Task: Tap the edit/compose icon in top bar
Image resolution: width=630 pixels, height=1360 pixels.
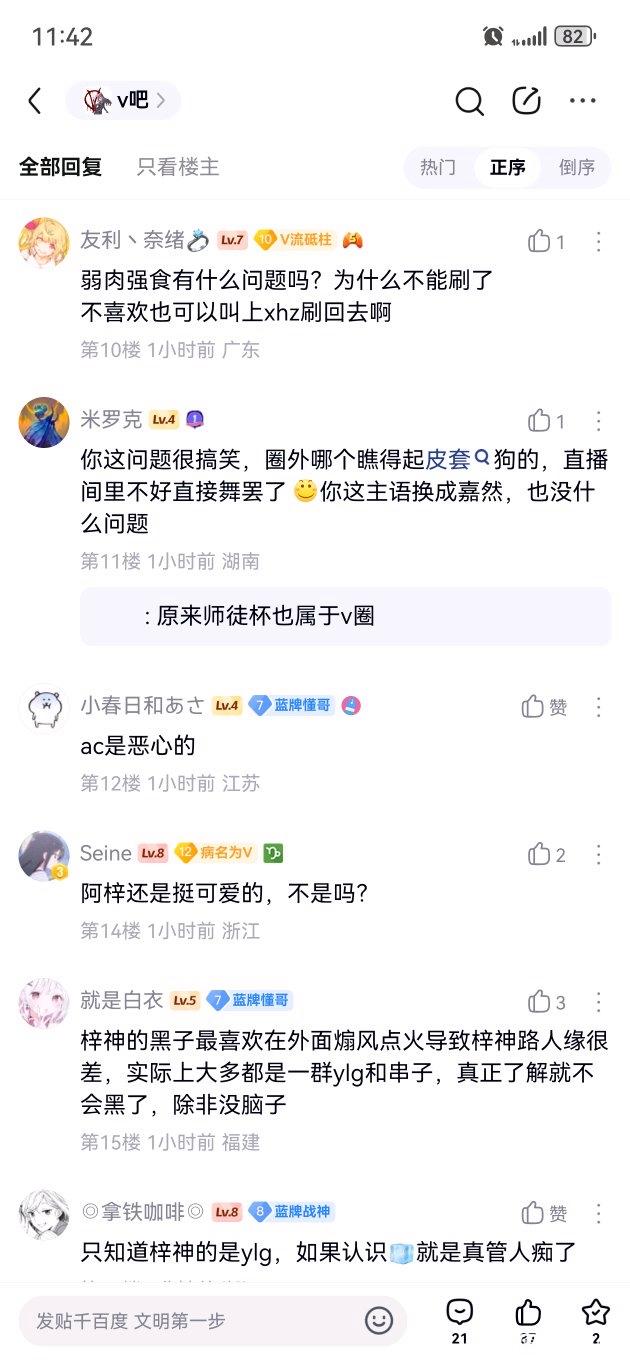Action: click(526, 100)
